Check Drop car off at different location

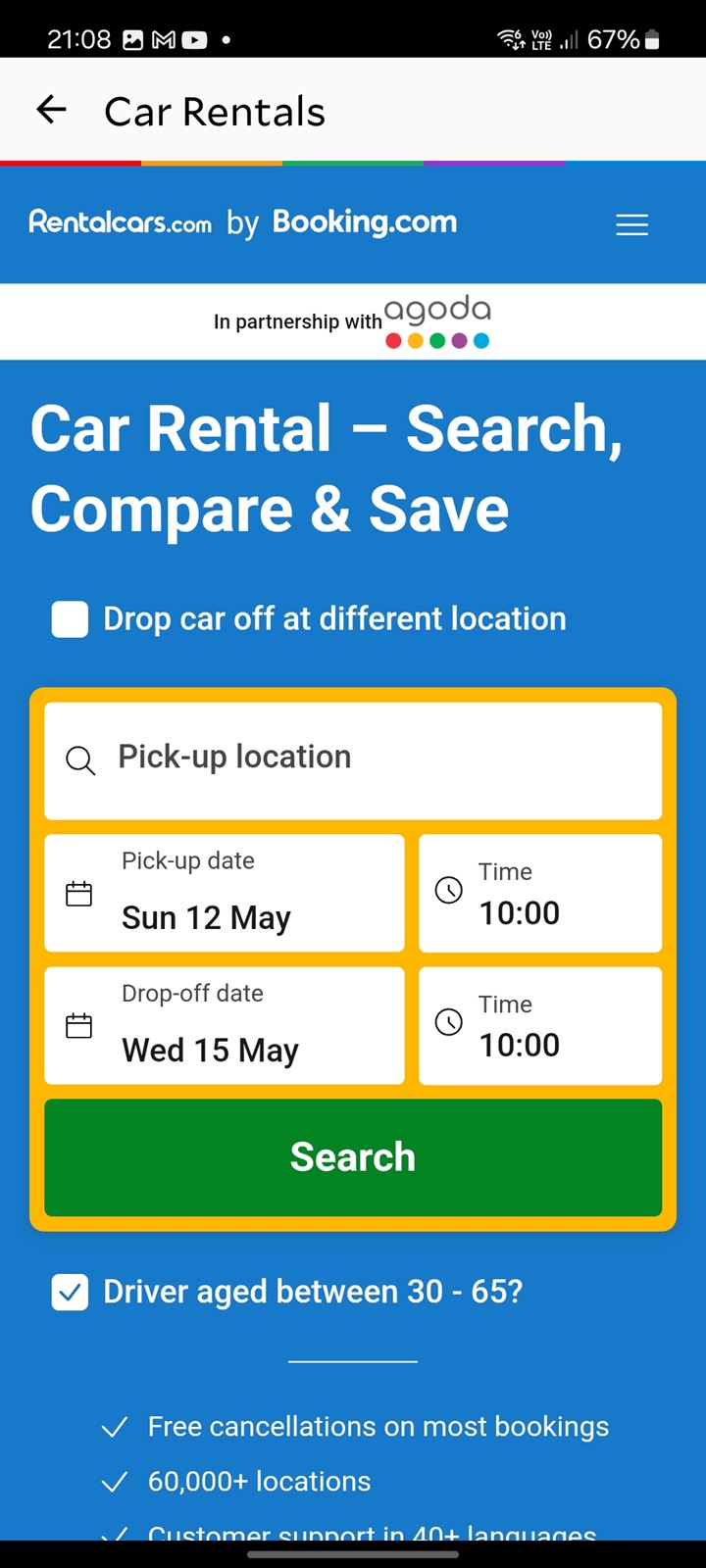tap(70, 619)
